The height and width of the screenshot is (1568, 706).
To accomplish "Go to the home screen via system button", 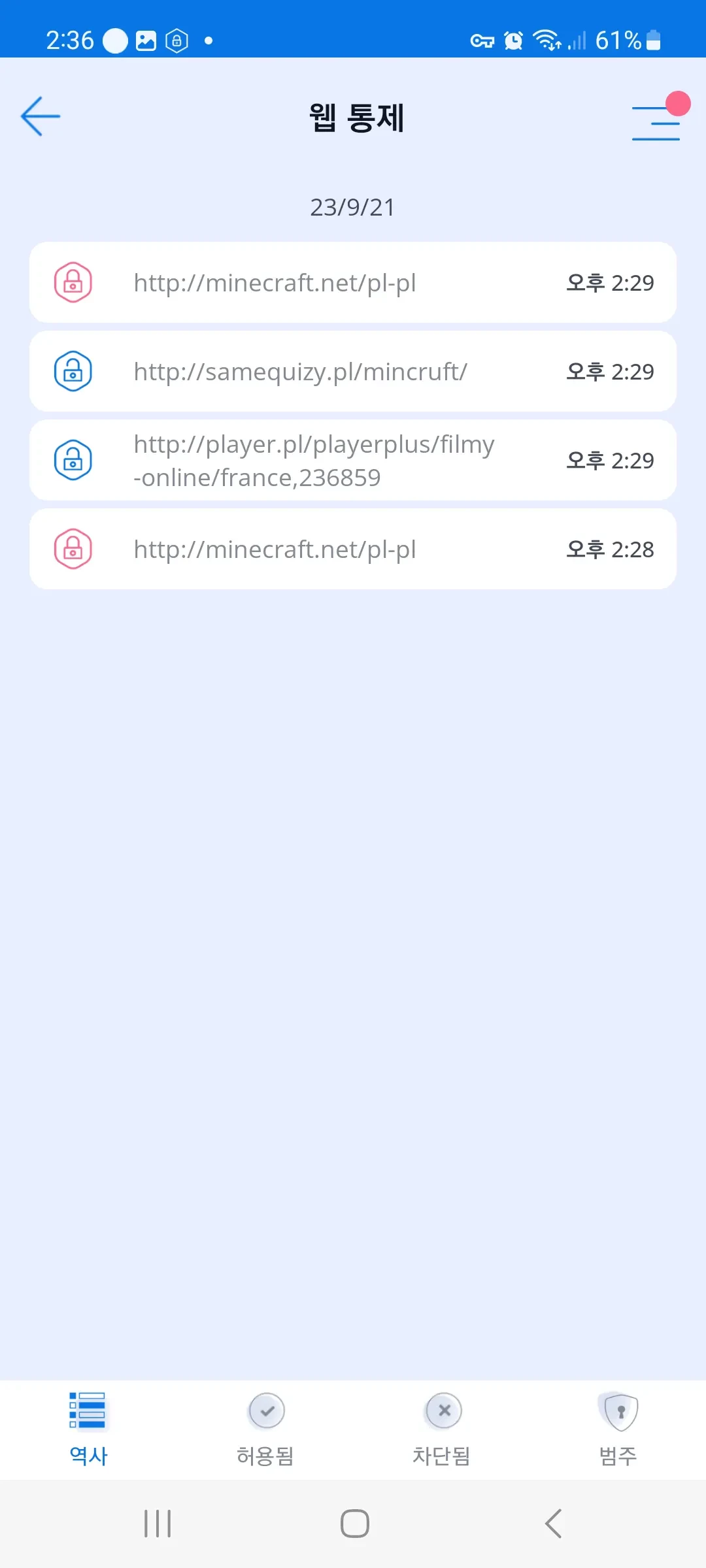I will tap(354, 1524).
